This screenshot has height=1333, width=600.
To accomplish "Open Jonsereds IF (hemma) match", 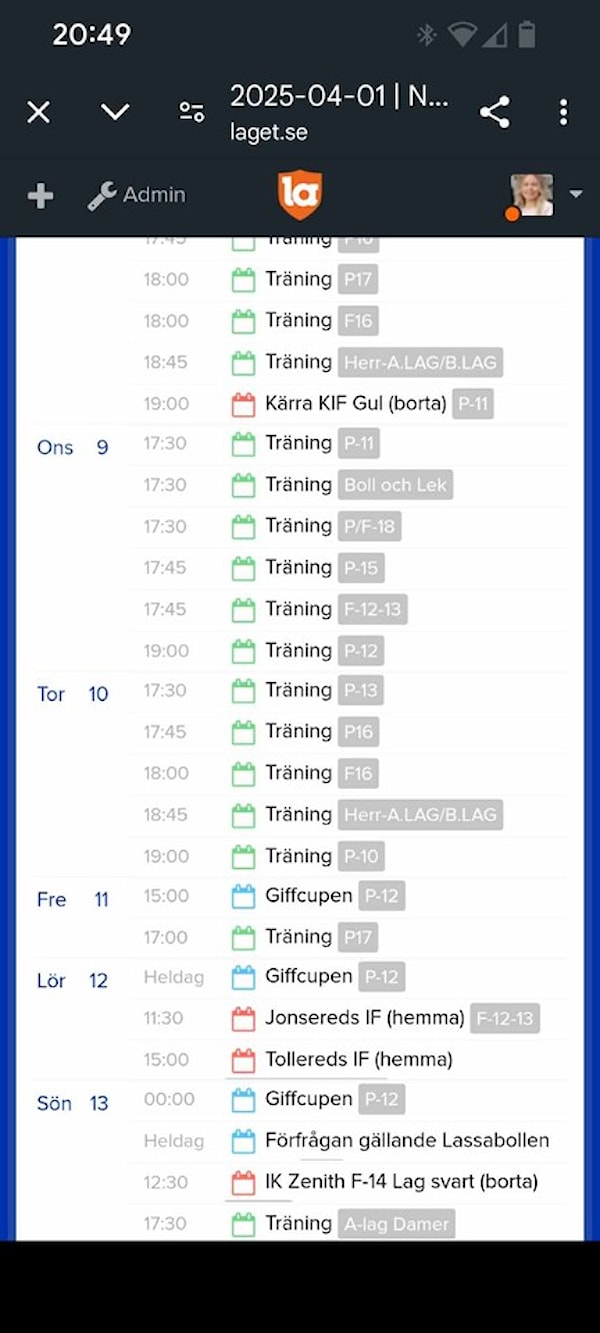I will (x=364, y=1019).
